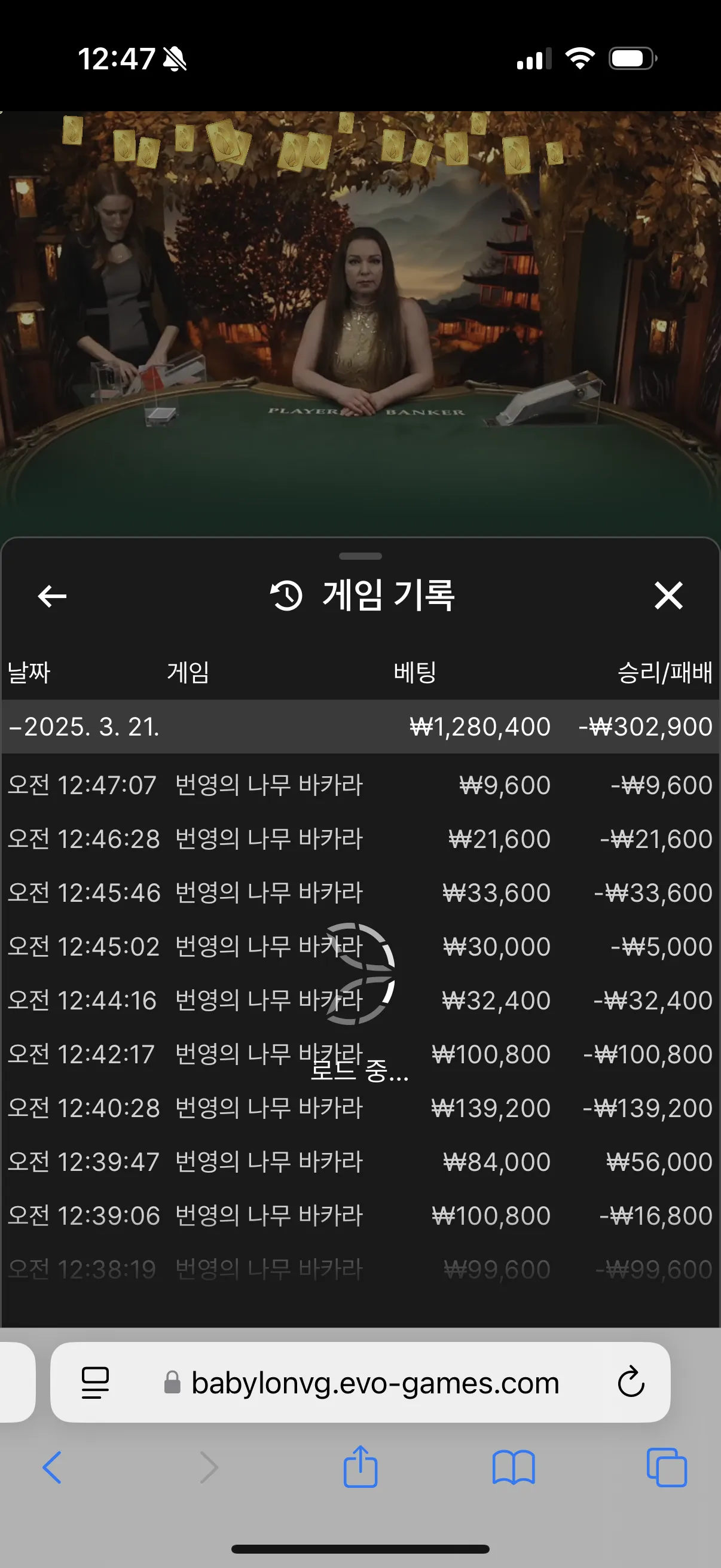
Task: Open the 12:39:47 game record
Action: pyautogui.click(x=360, y=1161)
